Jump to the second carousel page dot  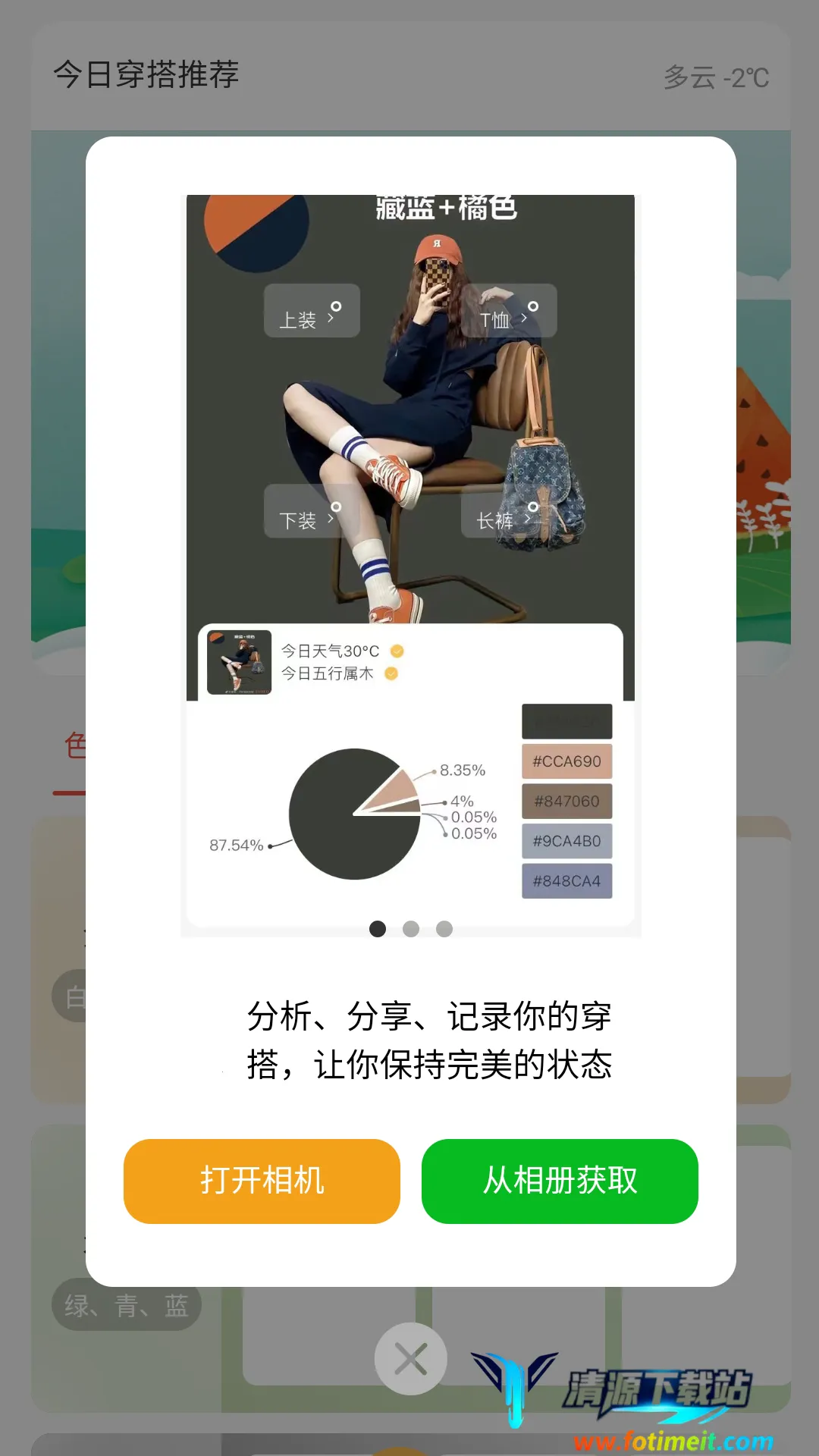pos(411,929)
